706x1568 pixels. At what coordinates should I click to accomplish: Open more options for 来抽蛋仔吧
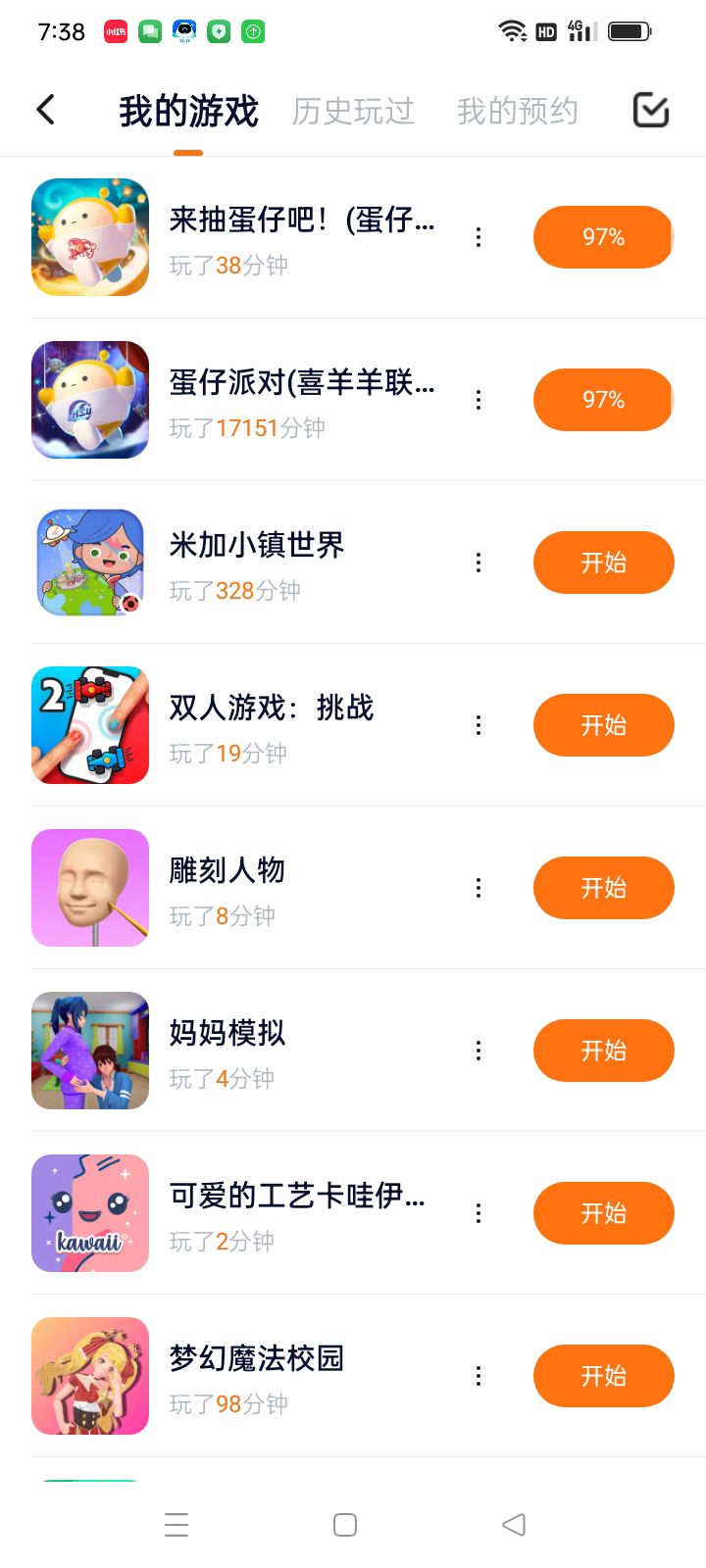pyautogui.click(x=479, y=237)
